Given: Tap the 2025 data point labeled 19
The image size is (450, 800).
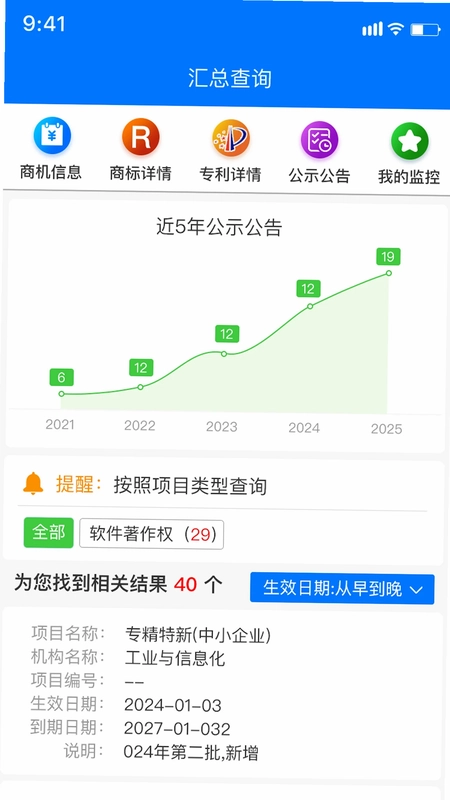Looking at the screenshot, I should [389, 273].
